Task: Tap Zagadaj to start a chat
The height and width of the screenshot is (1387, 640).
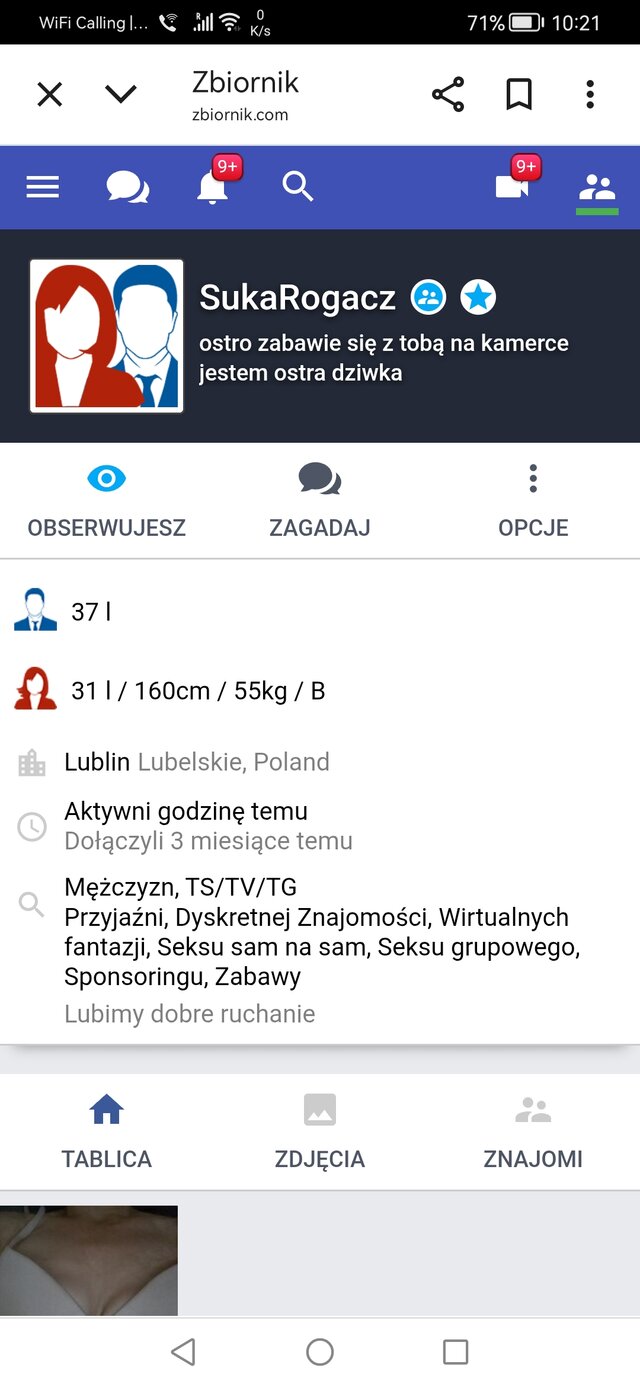Action: pos(320,502)
